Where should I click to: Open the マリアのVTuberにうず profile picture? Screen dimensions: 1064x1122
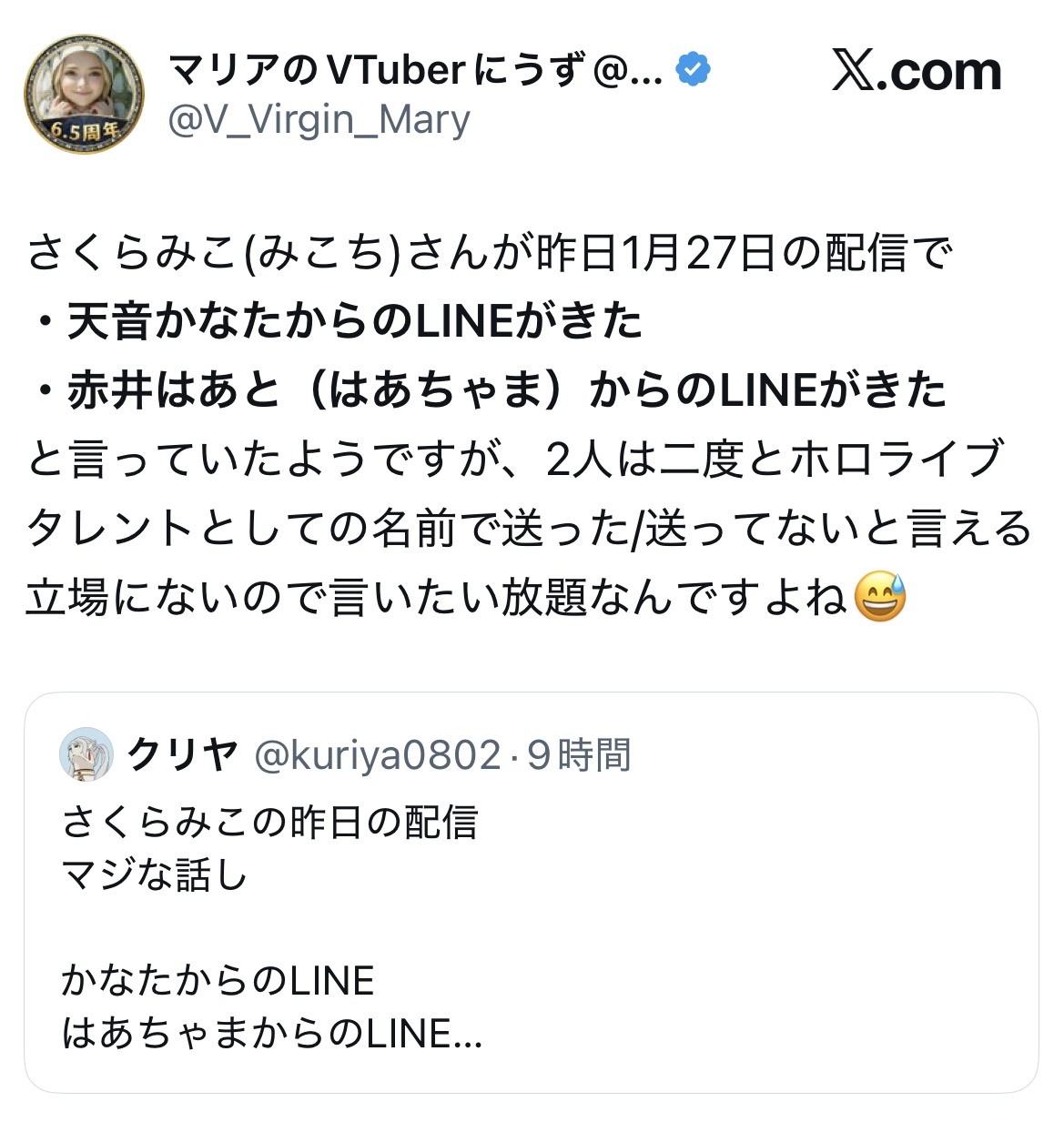84,94
